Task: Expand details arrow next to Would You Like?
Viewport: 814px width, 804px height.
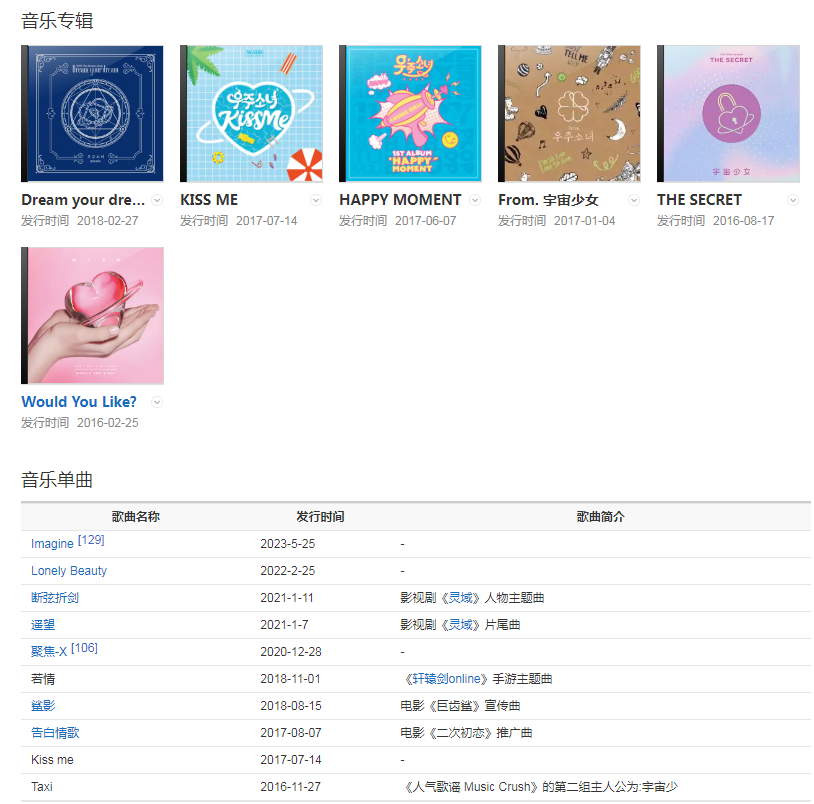Action: point(157,402)
